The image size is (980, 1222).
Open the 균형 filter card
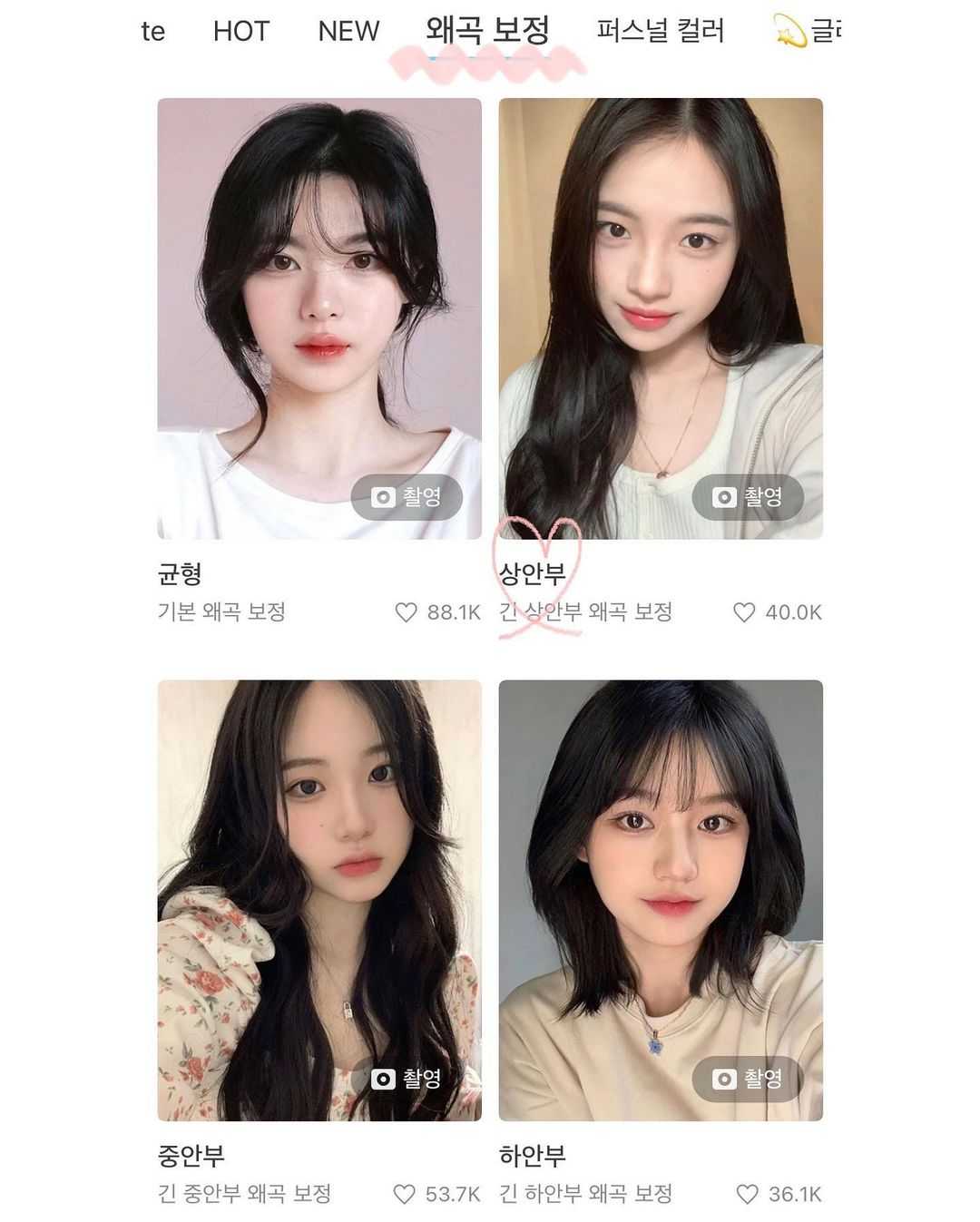319,318
